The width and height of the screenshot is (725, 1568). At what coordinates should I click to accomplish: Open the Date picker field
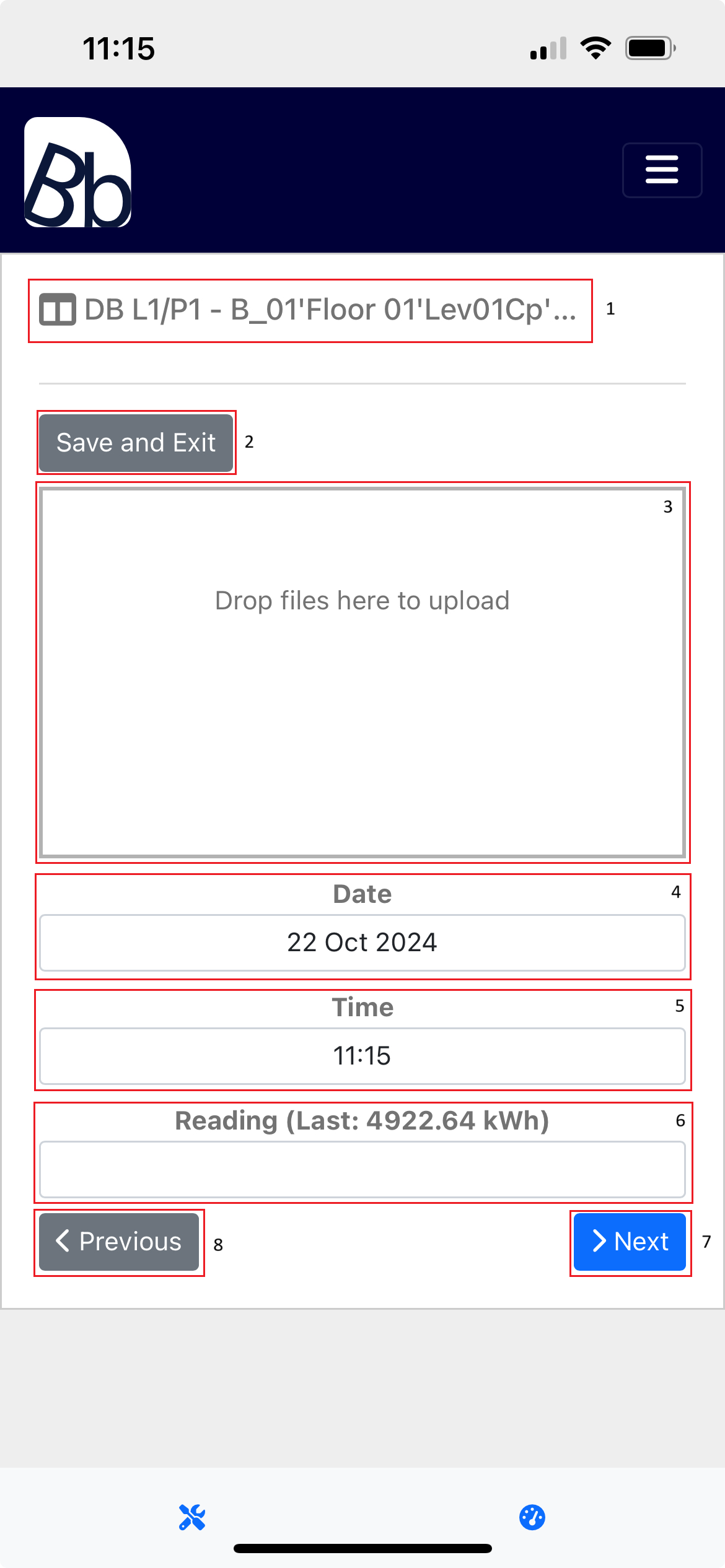coord(362,943)
